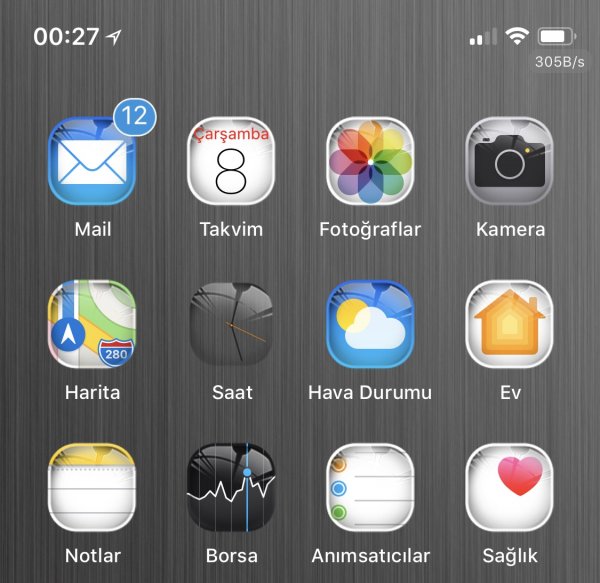600x583 pixels.
Task: Launch the Sağlık health app
Action: click(510, 488)
